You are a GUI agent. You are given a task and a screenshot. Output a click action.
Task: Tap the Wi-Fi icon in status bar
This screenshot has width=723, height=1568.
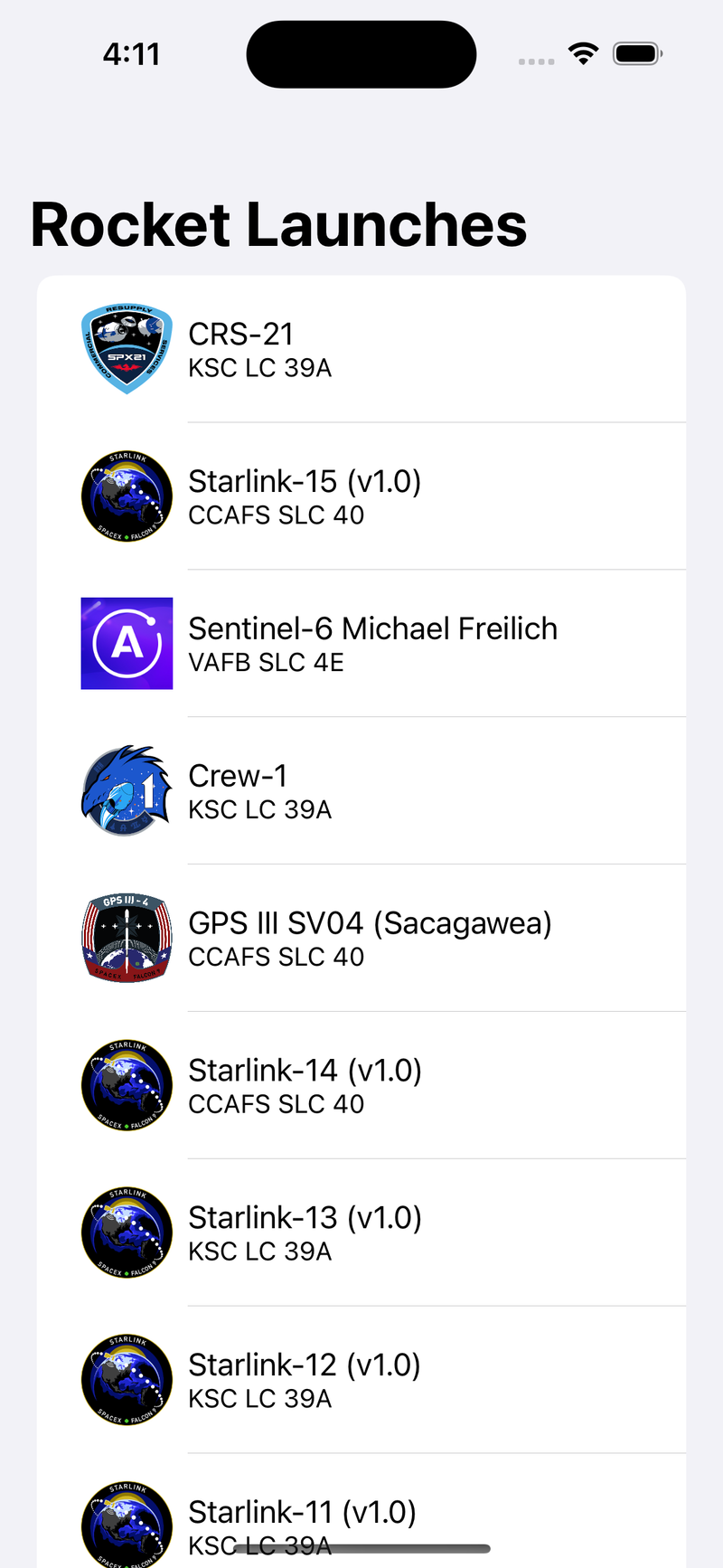[584, 53]
